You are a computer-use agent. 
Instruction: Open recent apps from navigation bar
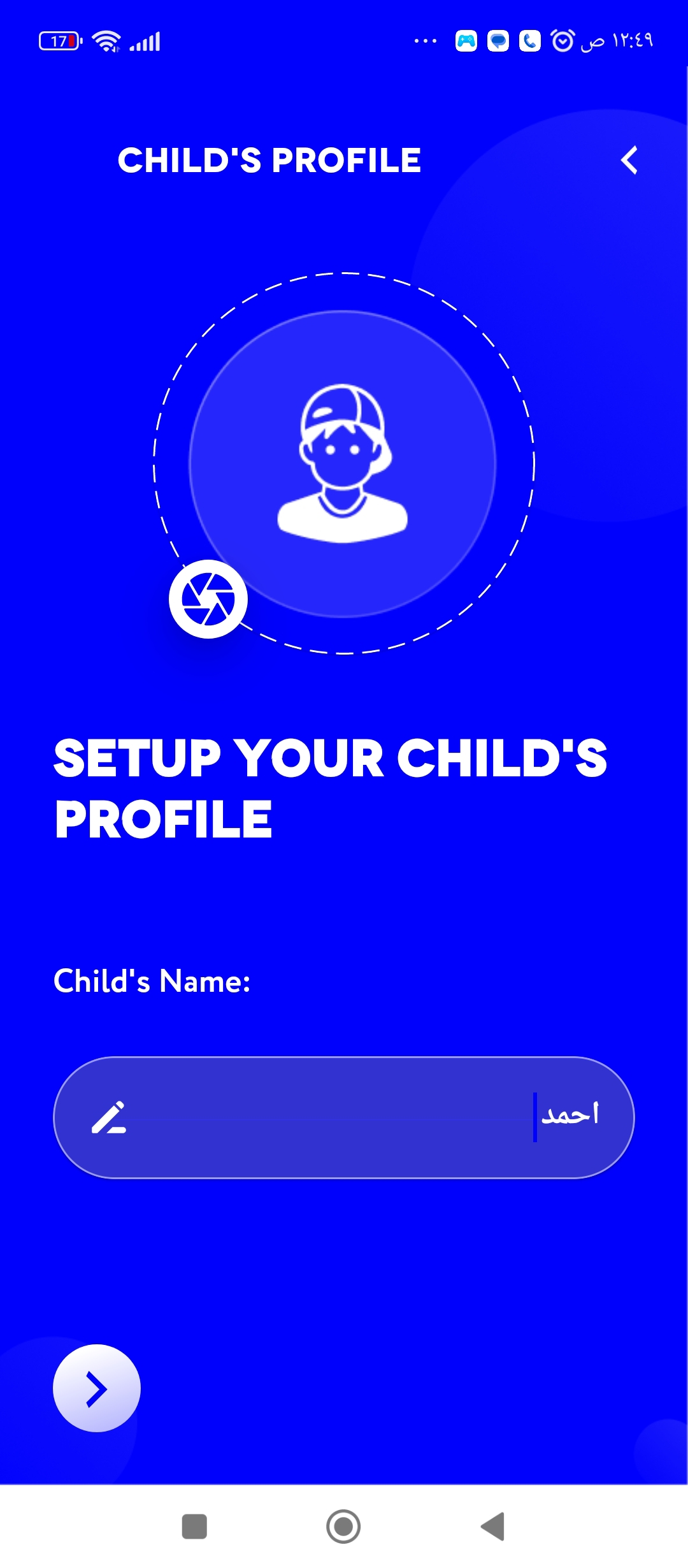point(194,1527)
